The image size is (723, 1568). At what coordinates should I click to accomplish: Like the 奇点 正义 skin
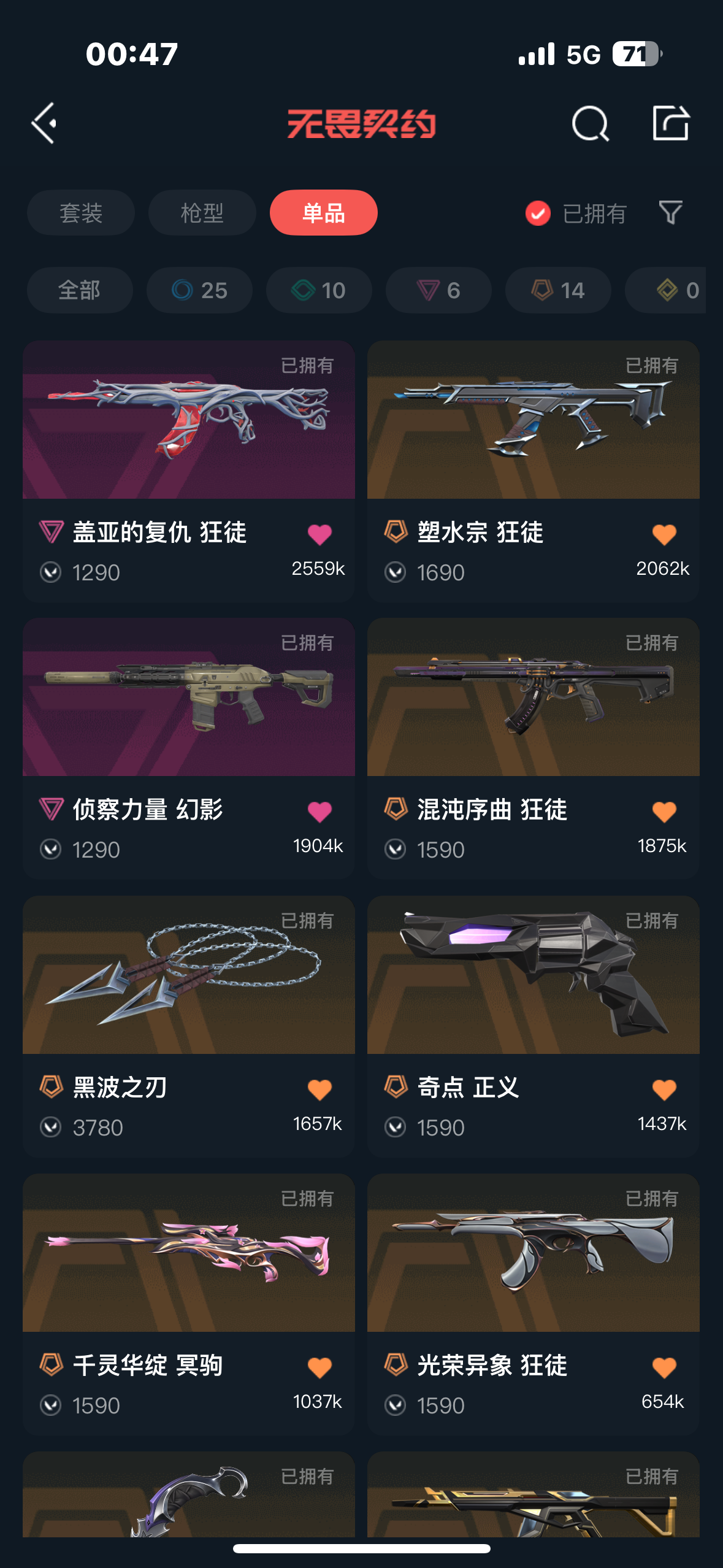(664, 1090)
